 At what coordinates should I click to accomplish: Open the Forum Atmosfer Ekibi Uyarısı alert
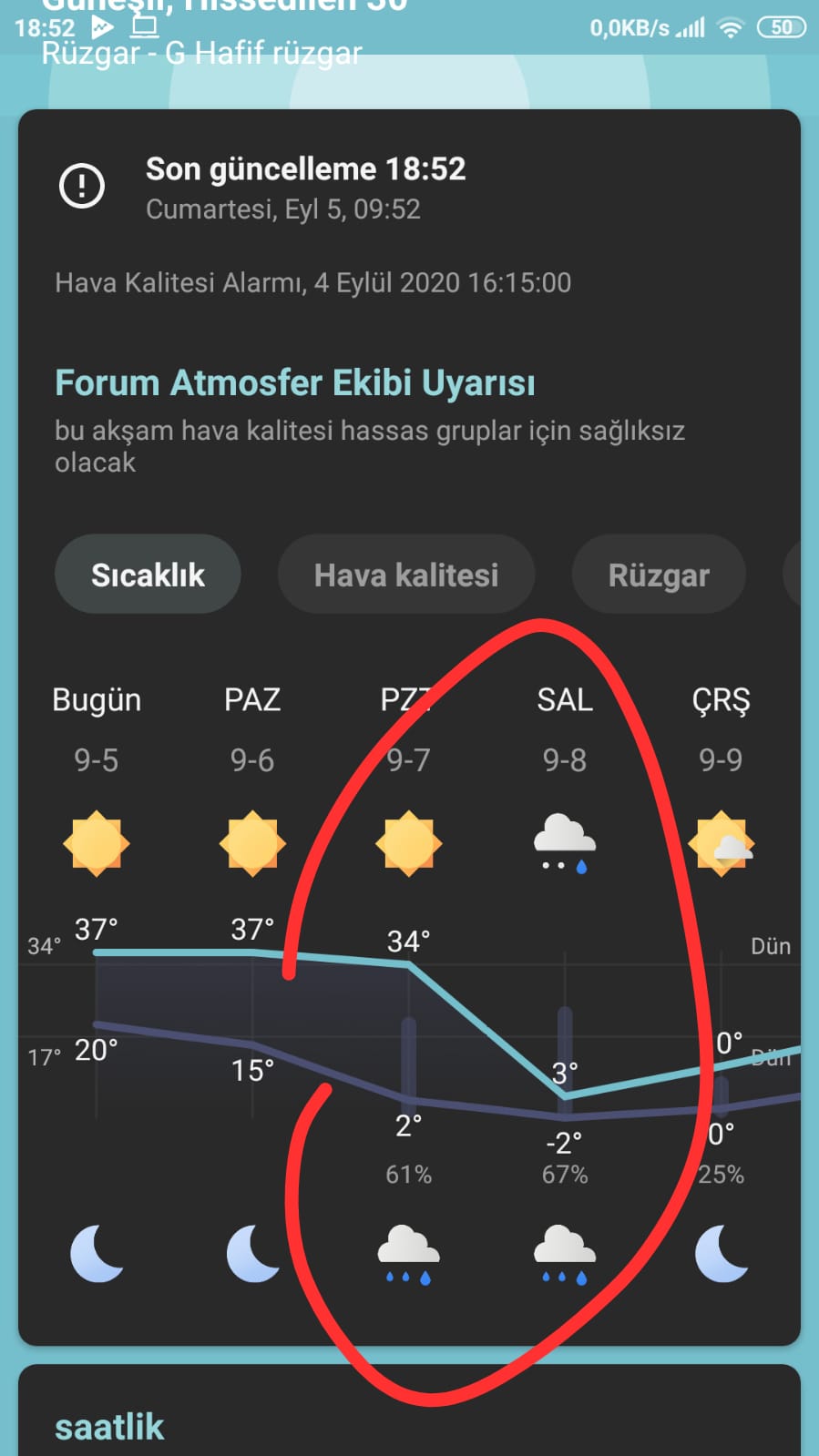[294, 383]
